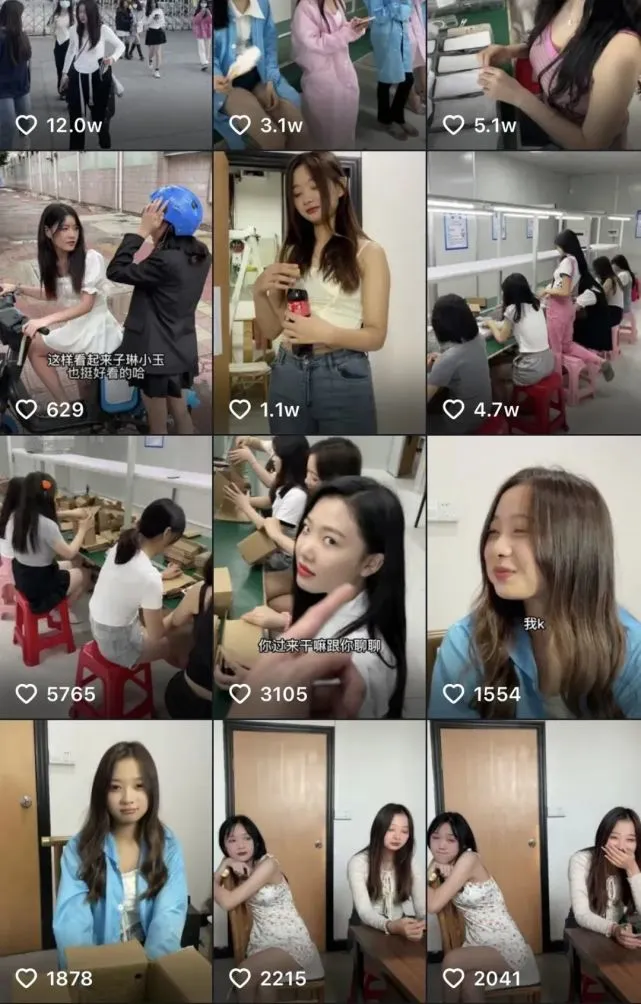Open the workshop video with 4.7w likes
Image resolution: width=641 pixels, height=1004 pixels.
coord(534,290)
